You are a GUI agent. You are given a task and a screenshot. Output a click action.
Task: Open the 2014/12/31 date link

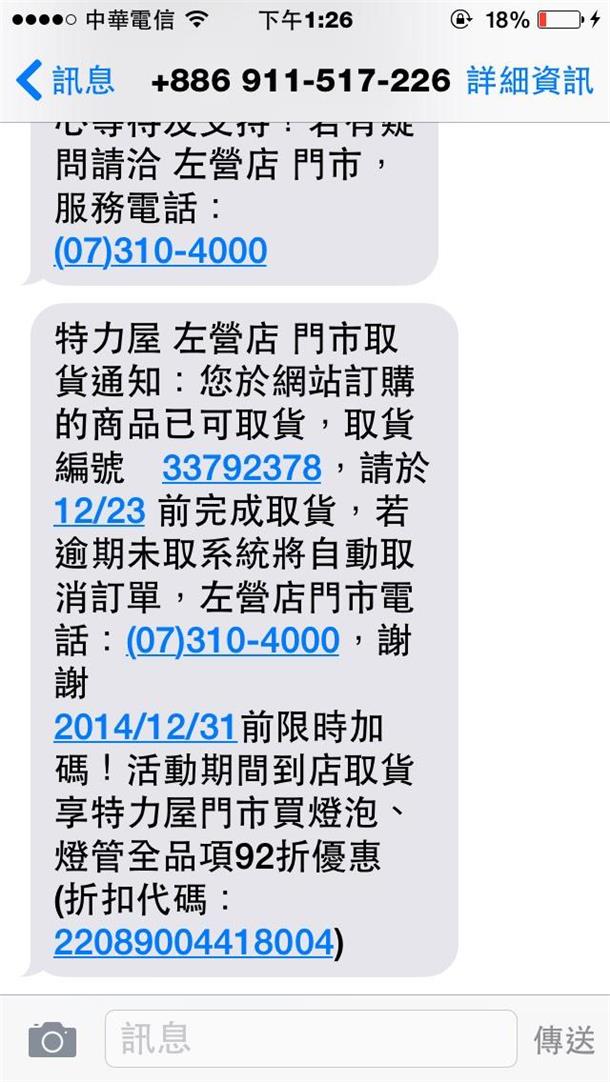click(x=144, y=727)
